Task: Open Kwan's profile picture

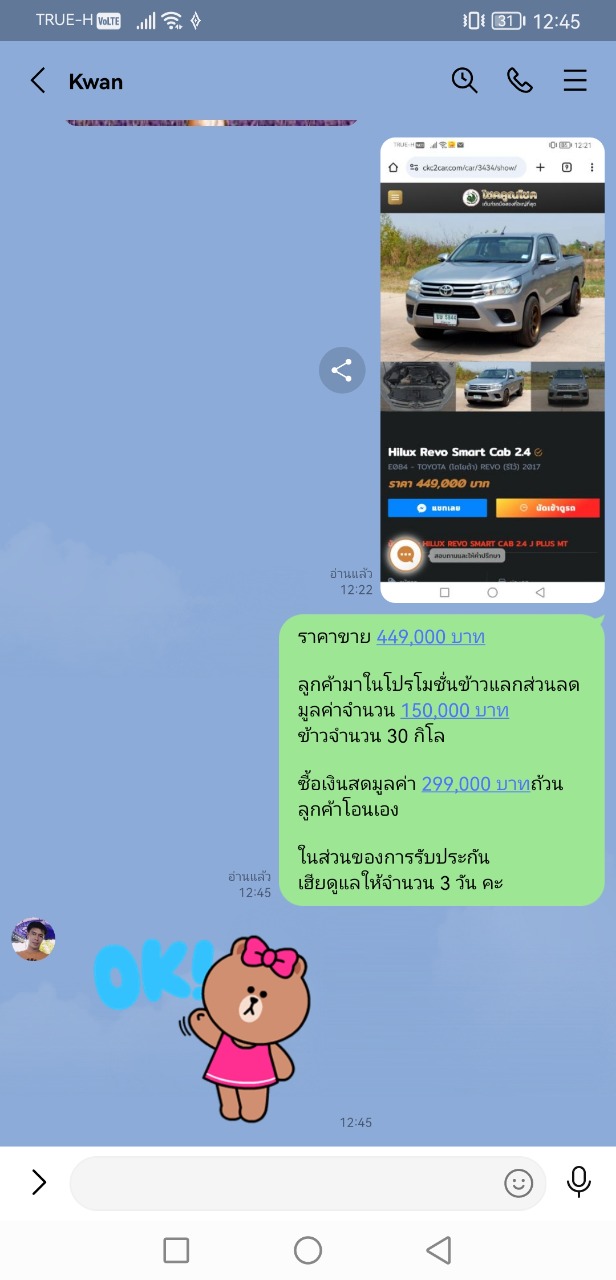Action: pos(33,939)
